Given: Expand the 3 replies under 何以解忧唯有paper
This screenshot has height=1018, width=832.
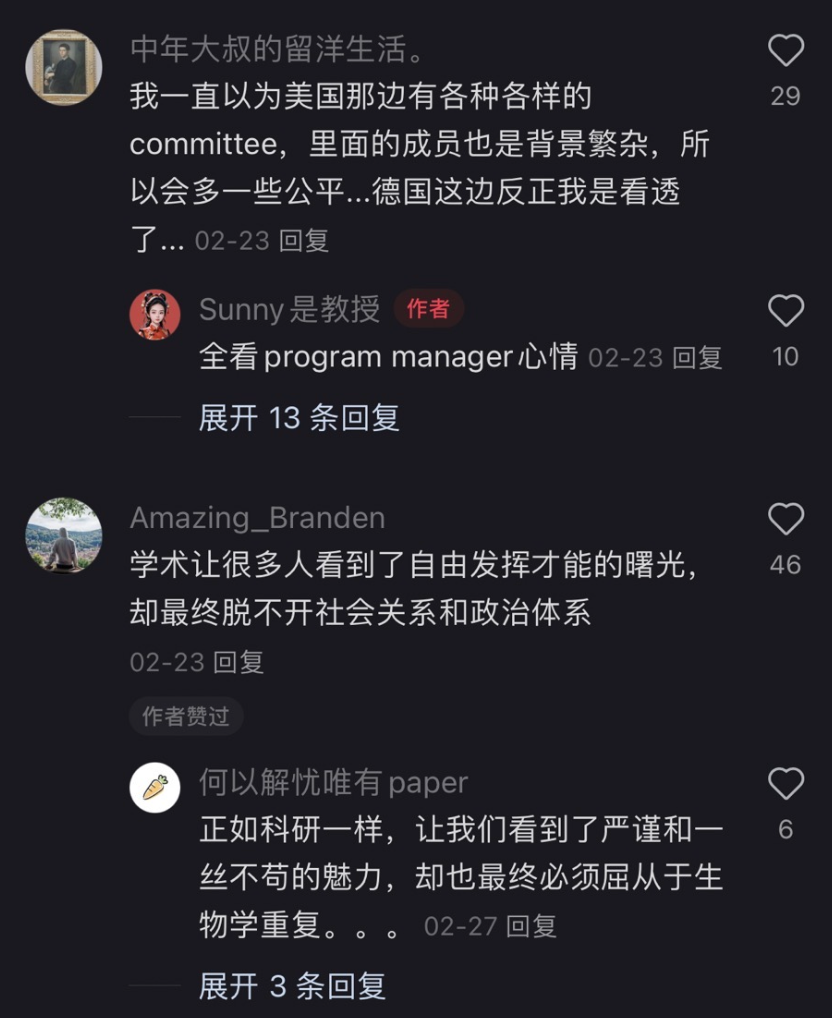Looking at the screenshot, I should 291,986.
